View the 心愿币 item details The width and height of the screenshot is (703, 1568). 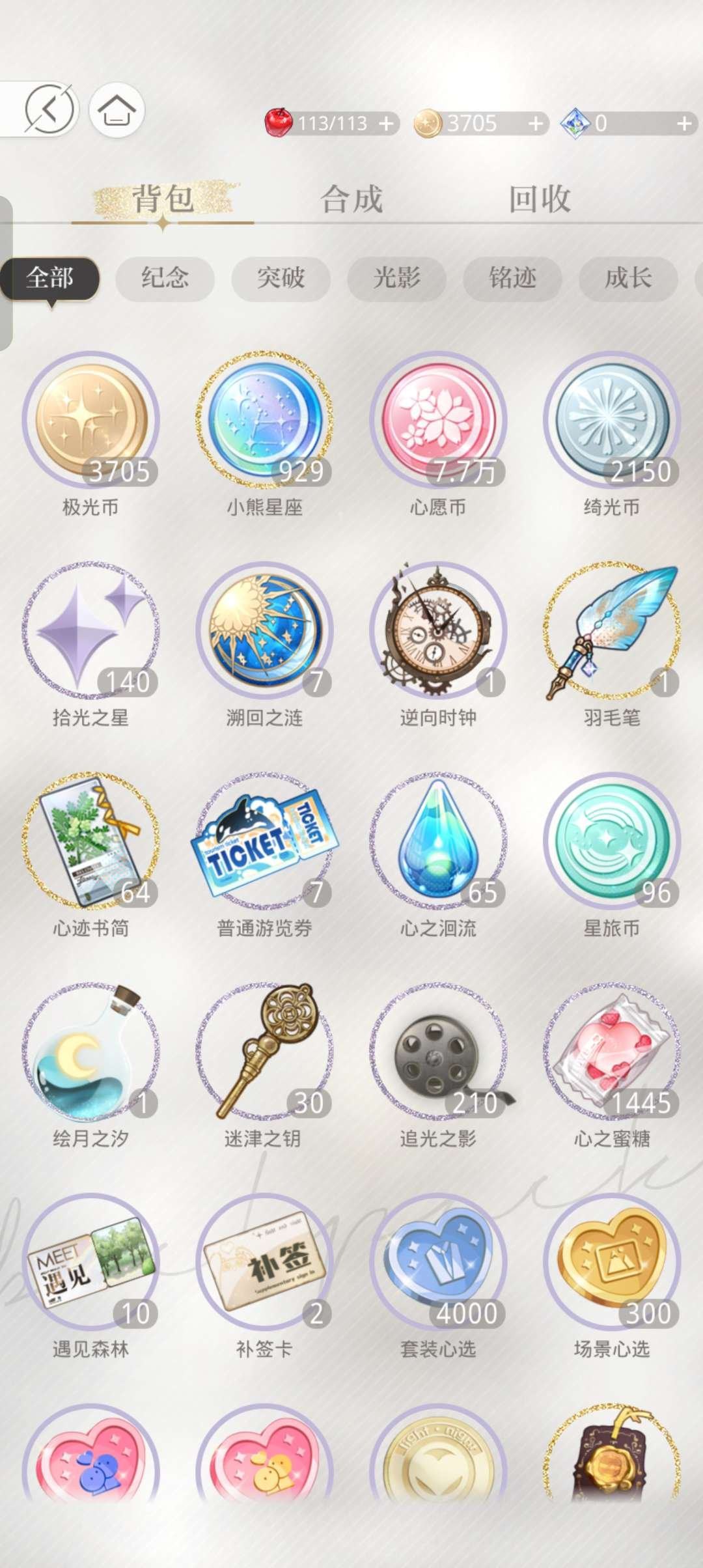pyautogui.click(x=438, y=420)
